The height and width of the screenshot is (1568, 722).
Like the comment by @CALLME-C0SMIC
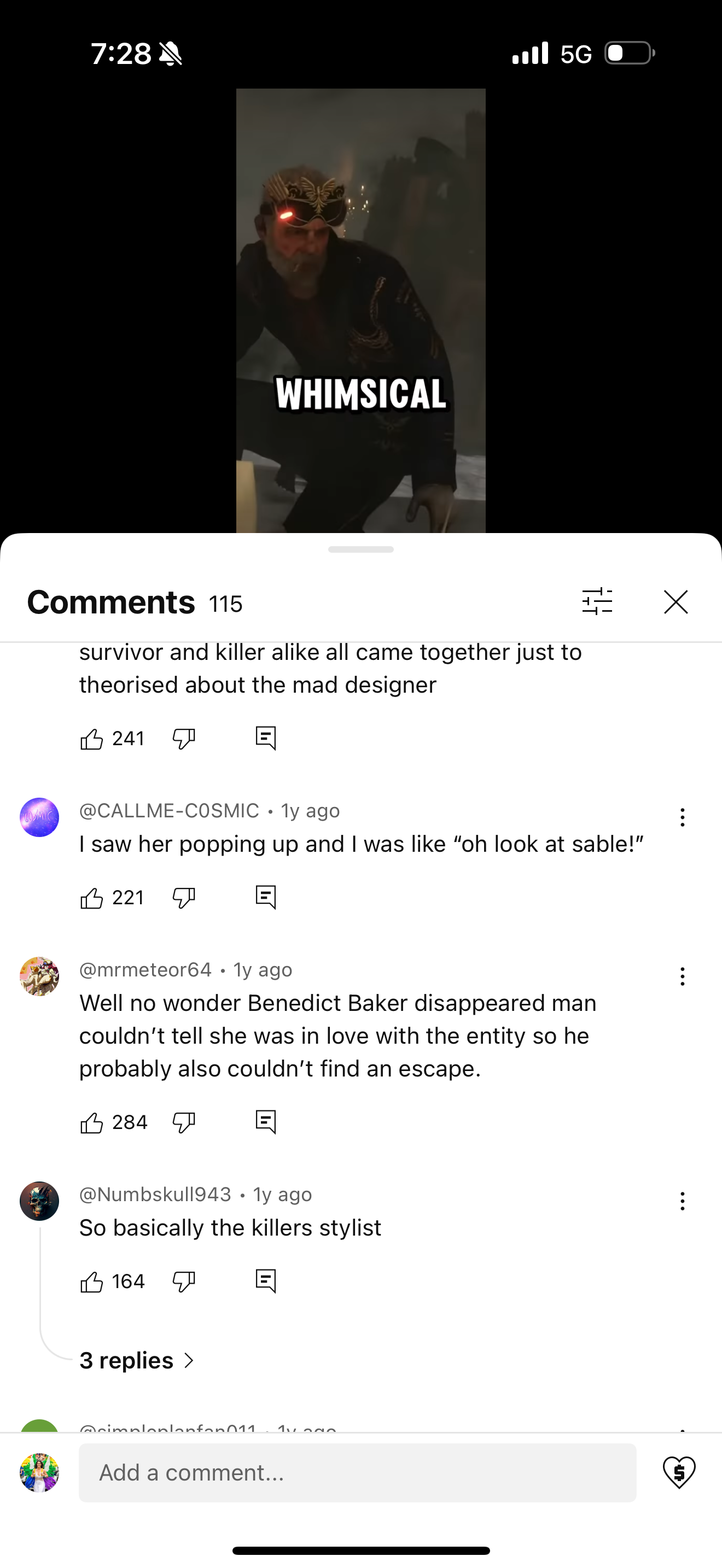point(92,898)
